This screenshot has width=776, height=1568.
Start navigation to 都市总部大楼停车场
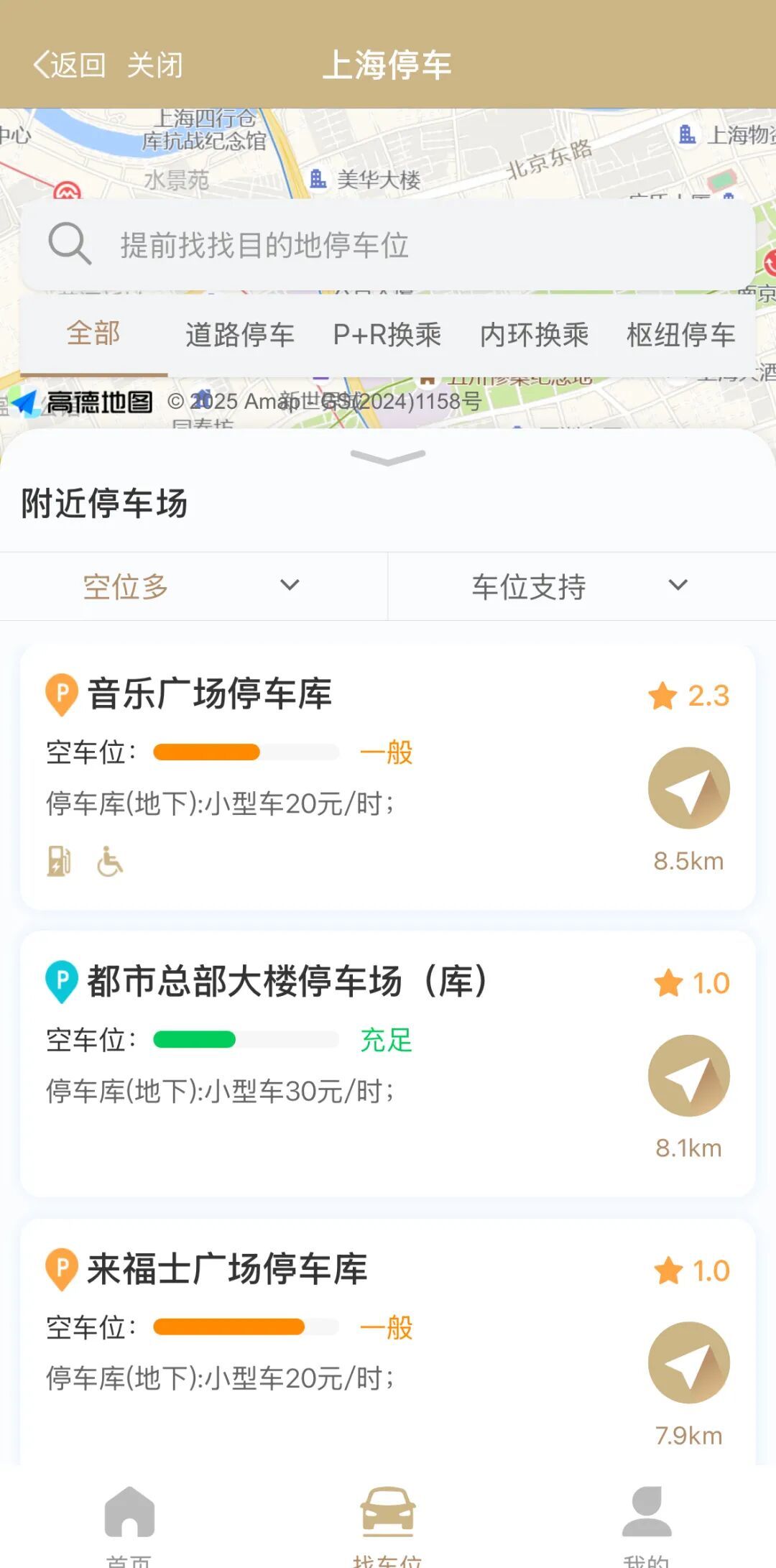pyautogui.click(x=688, y=1076)
